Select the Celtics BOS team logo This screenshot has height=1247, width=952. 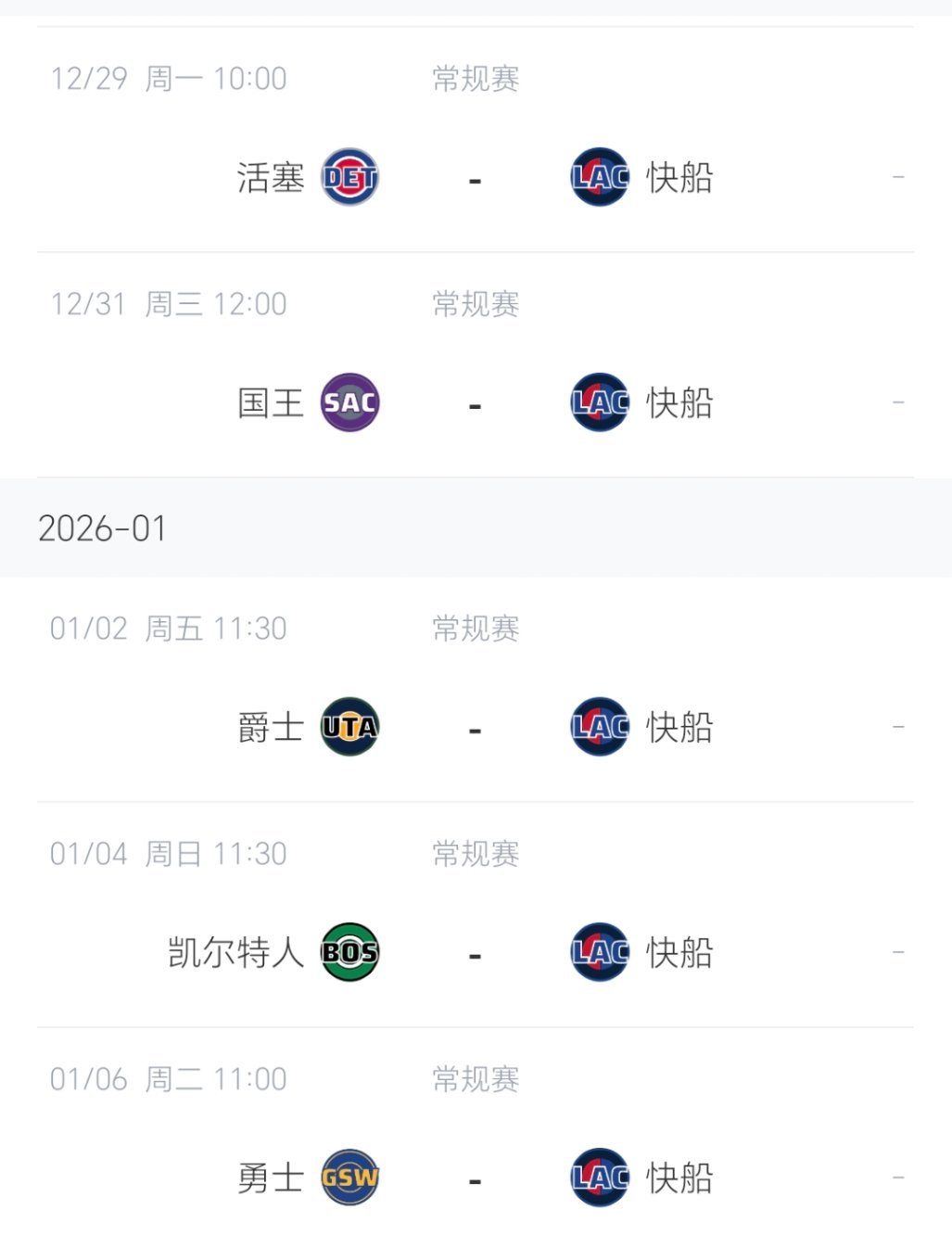(349, 951)
